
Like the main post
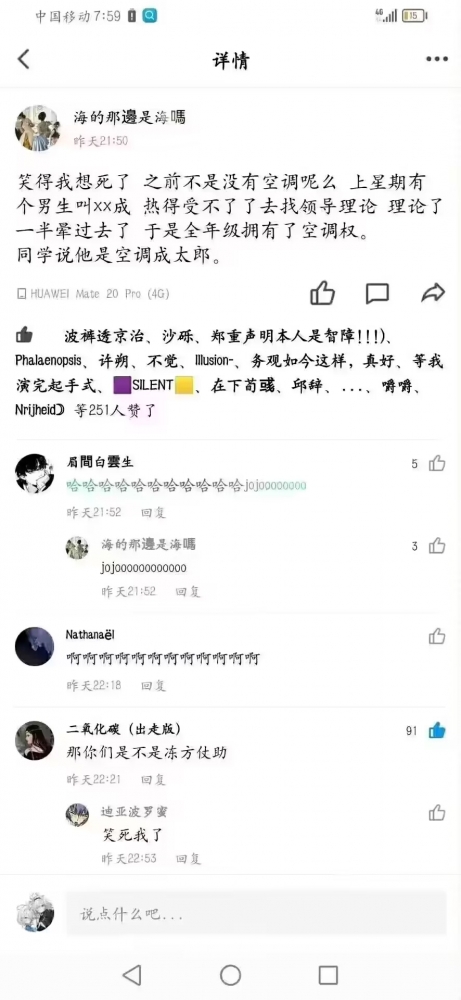(323, 293)
